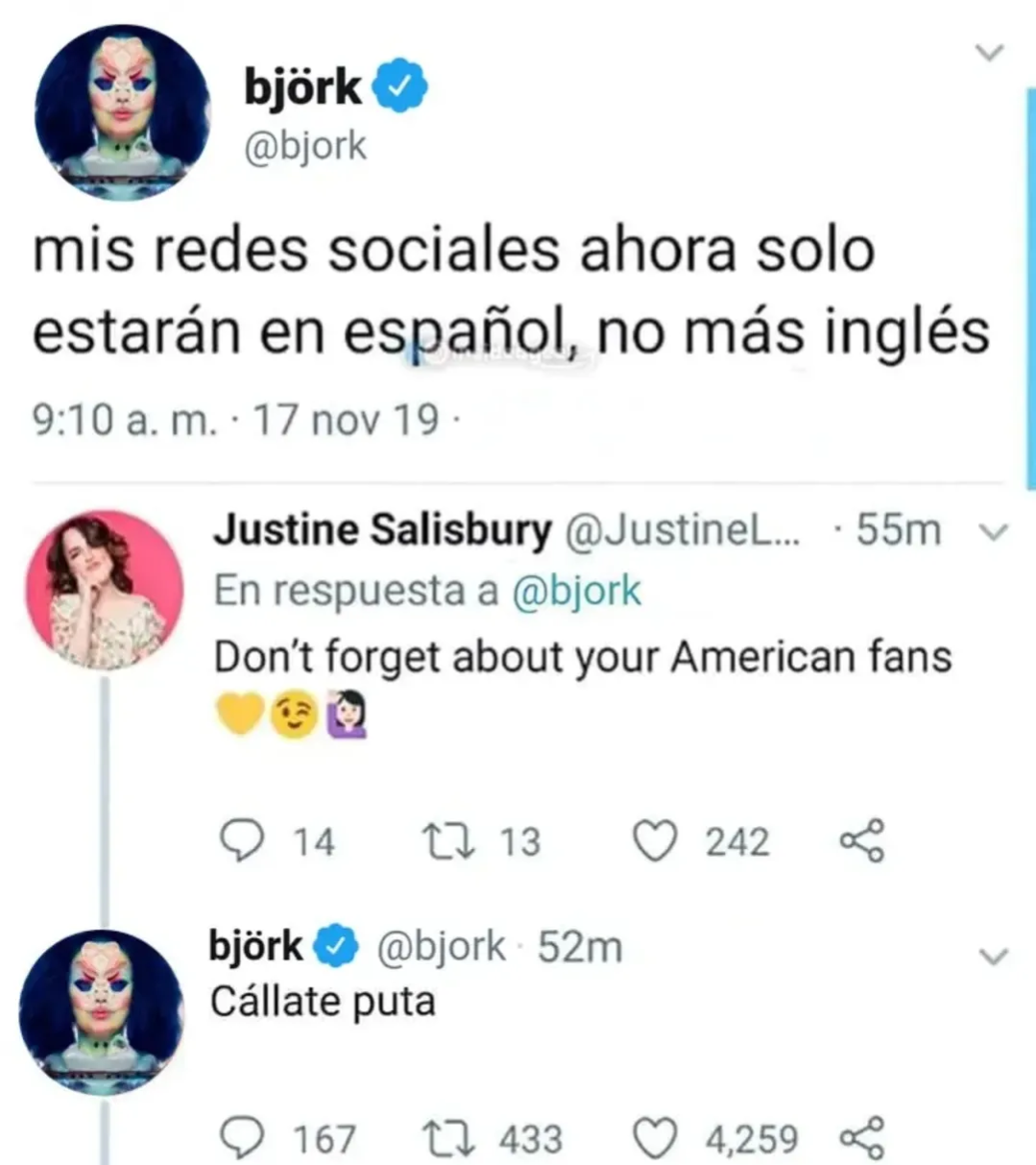Expand the chevron menu on Justine Salisbury's reply
The image size is (1036, 1165).
(997, 531)
